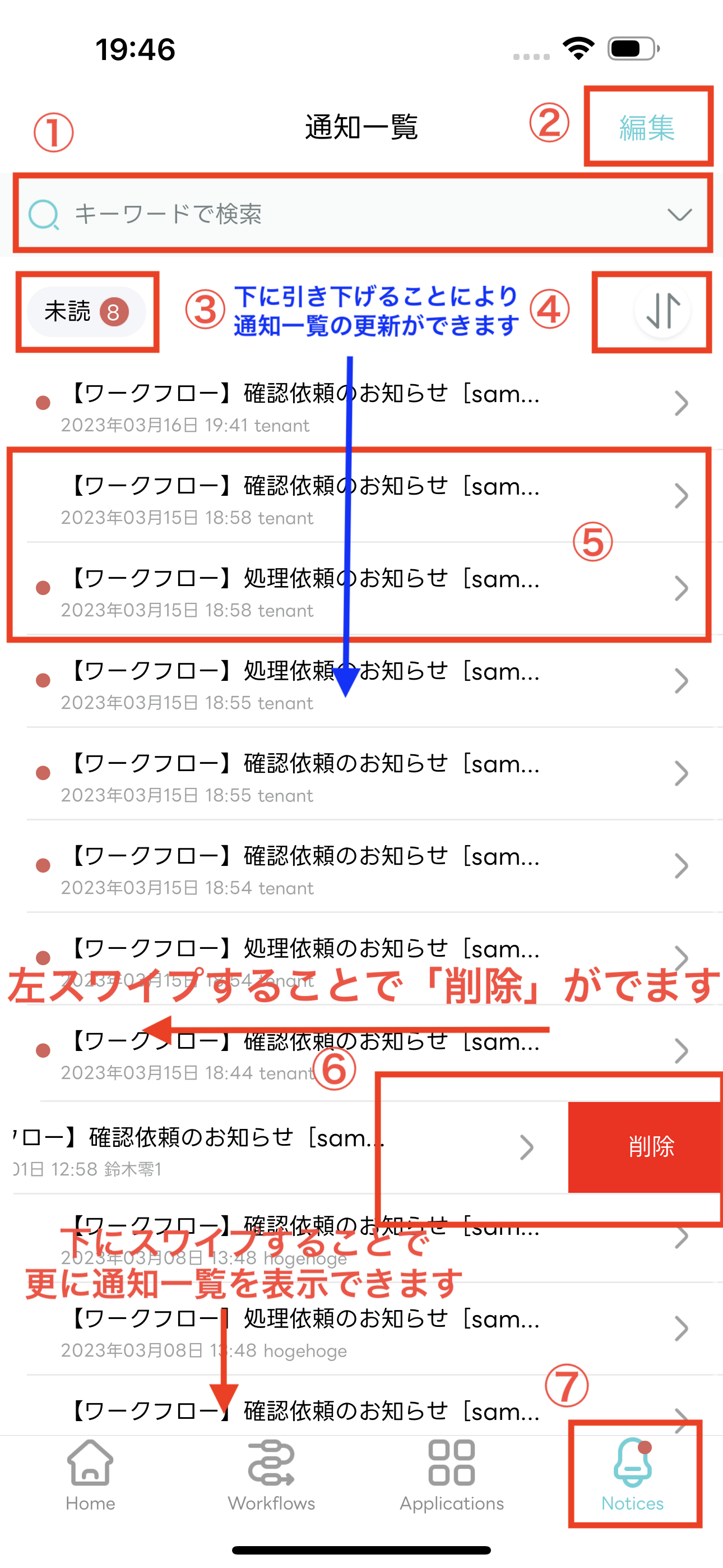Viewport: 723px width, 1568px height.
Task: Open the 18:55 処理依頼 notification
Action: tap(361, 682)
